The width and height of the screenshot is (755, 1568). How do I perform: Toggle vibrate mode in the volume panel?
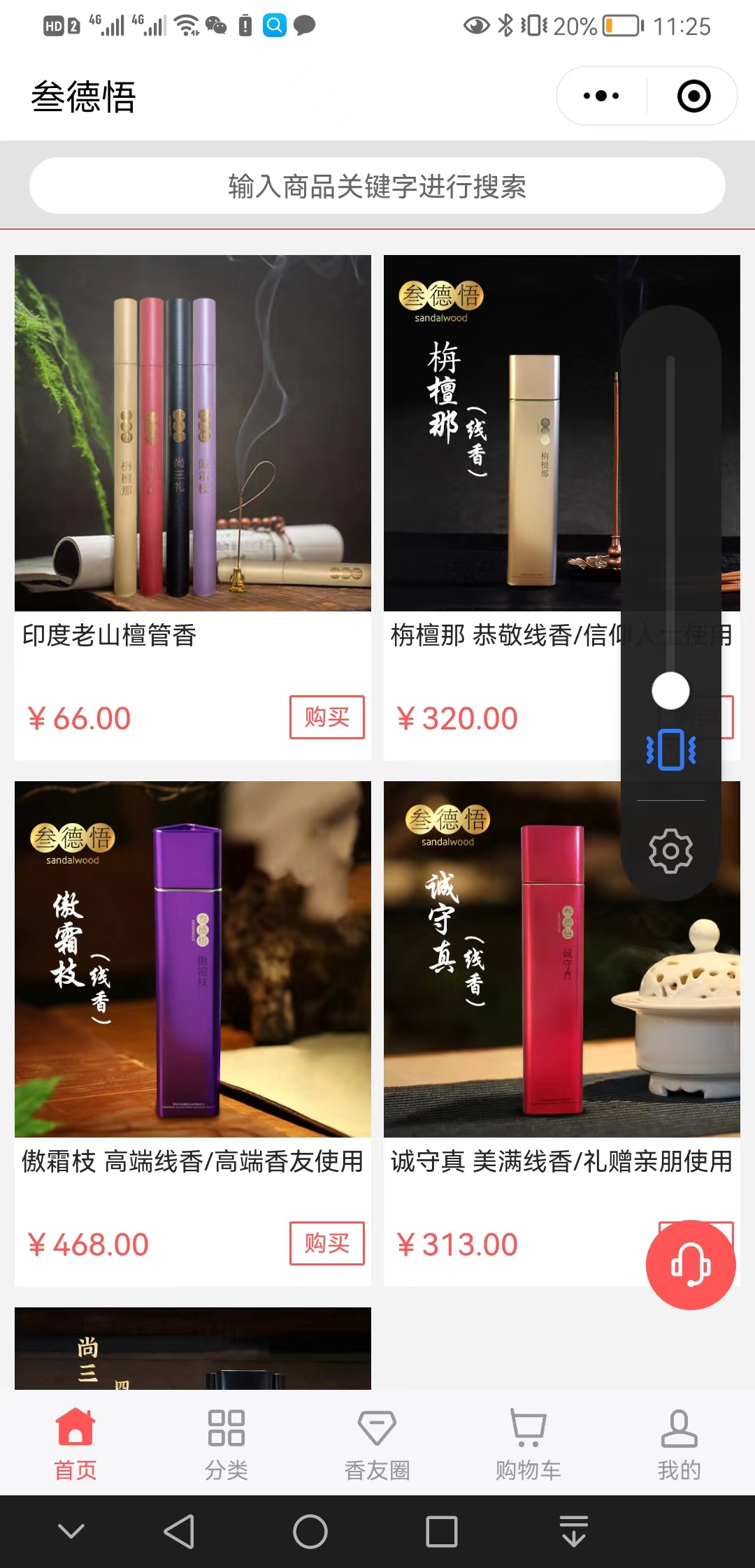670,750
